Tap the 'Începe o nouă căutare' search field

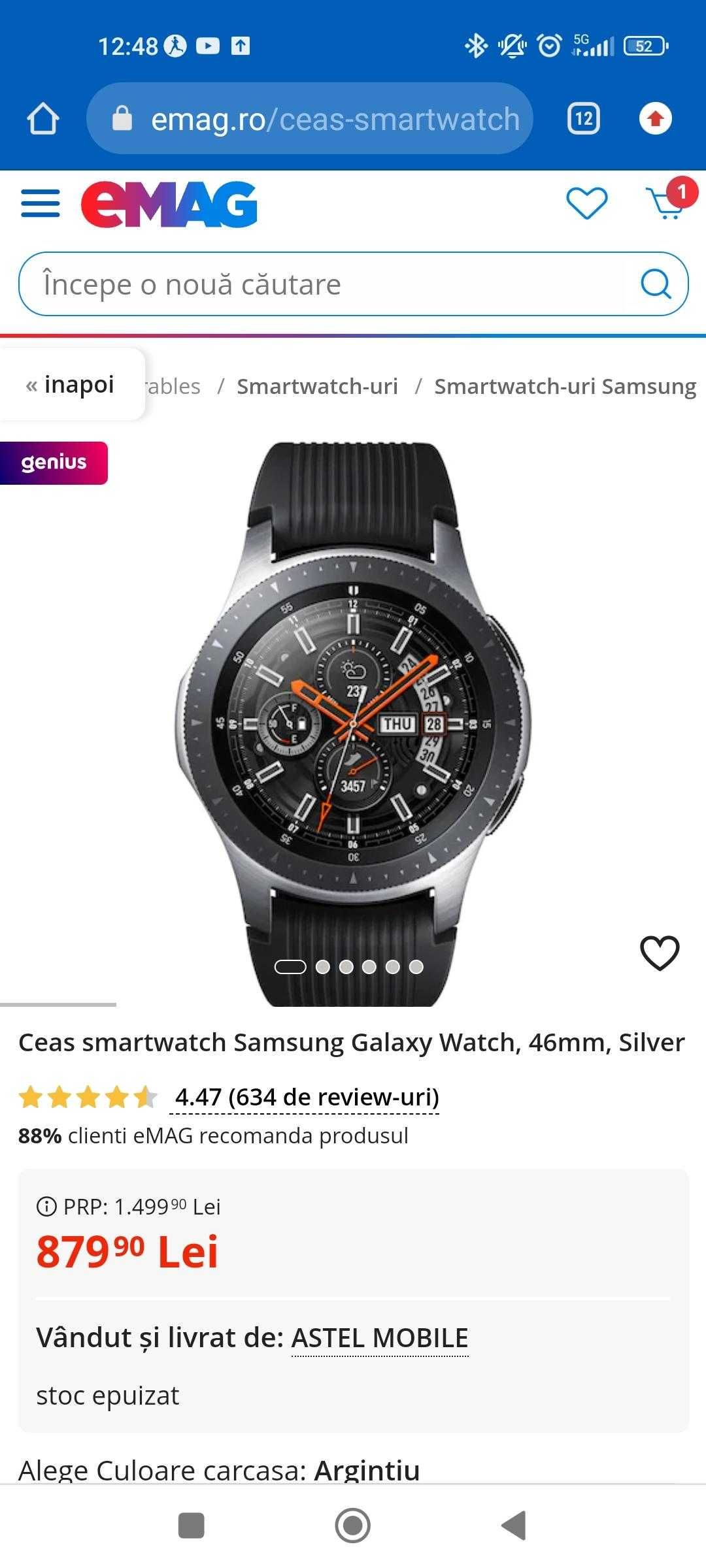click(320, 284)
